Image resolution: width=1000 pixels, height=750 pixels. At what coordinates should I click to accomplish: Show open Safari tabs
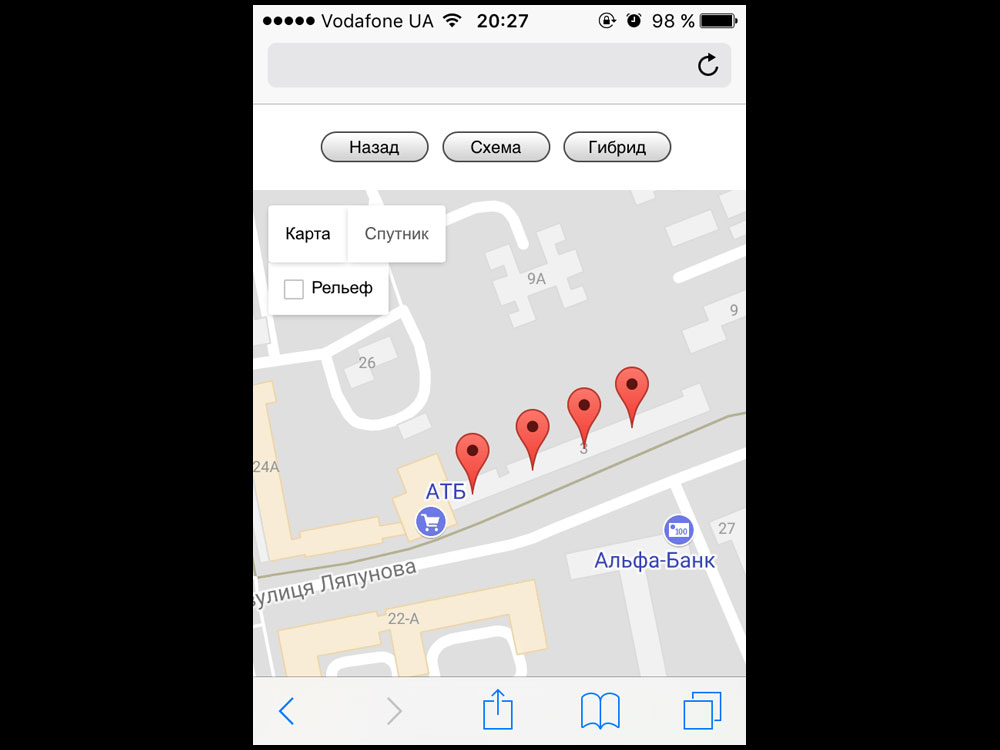(x=702, y=711)
